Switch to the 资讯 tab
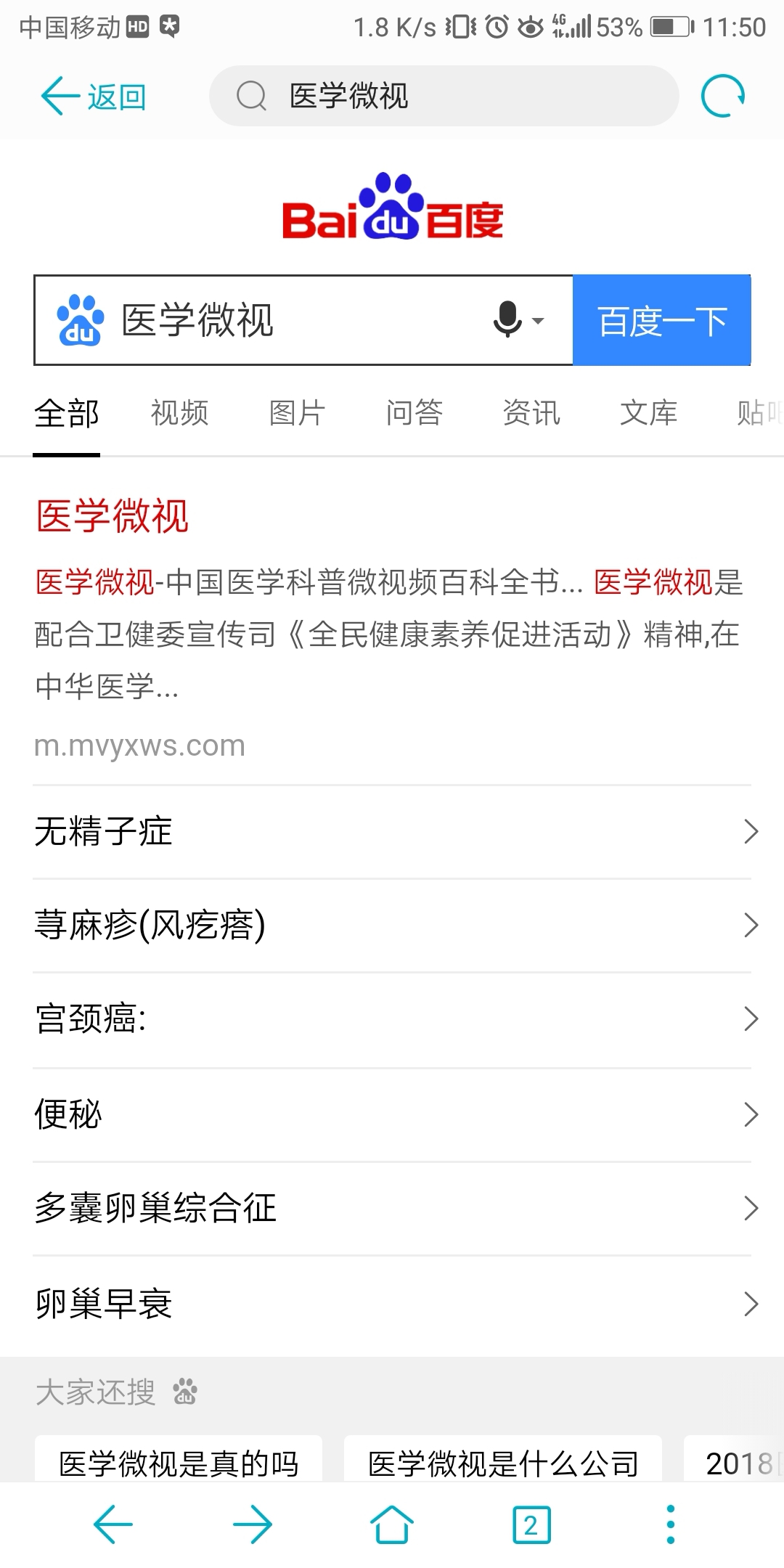The height and width of the screenshot is (1568, 784). click(x=531, y=413)
